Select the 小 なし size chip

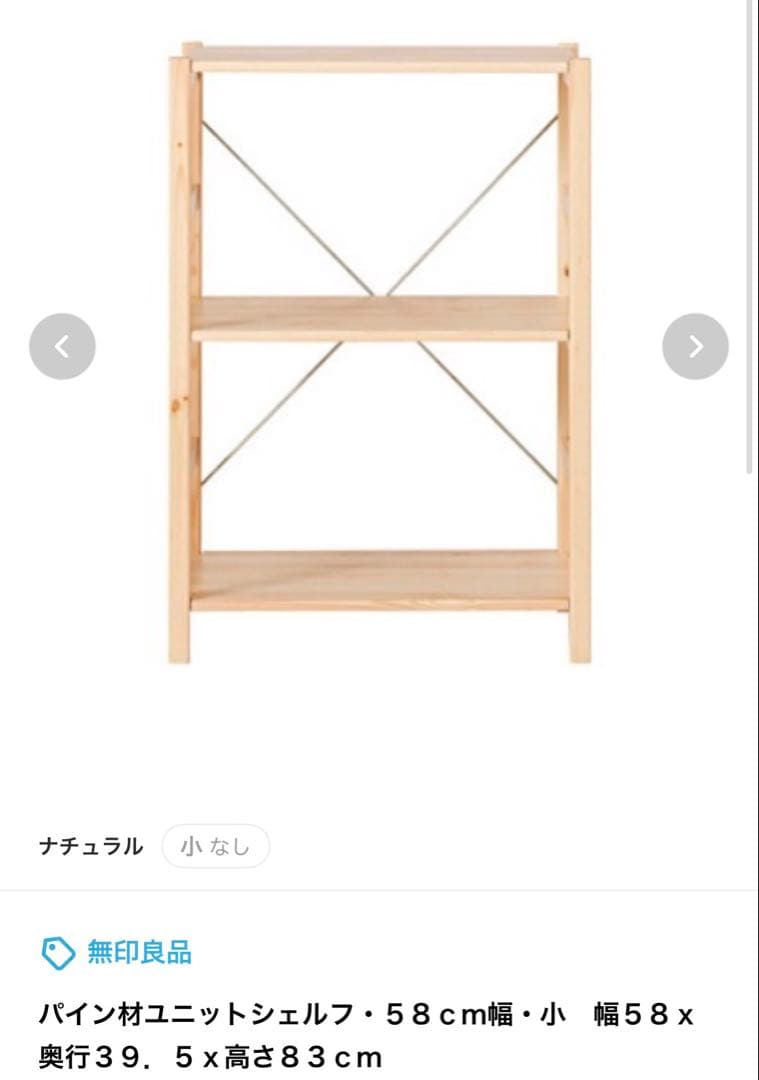[215, 847]
